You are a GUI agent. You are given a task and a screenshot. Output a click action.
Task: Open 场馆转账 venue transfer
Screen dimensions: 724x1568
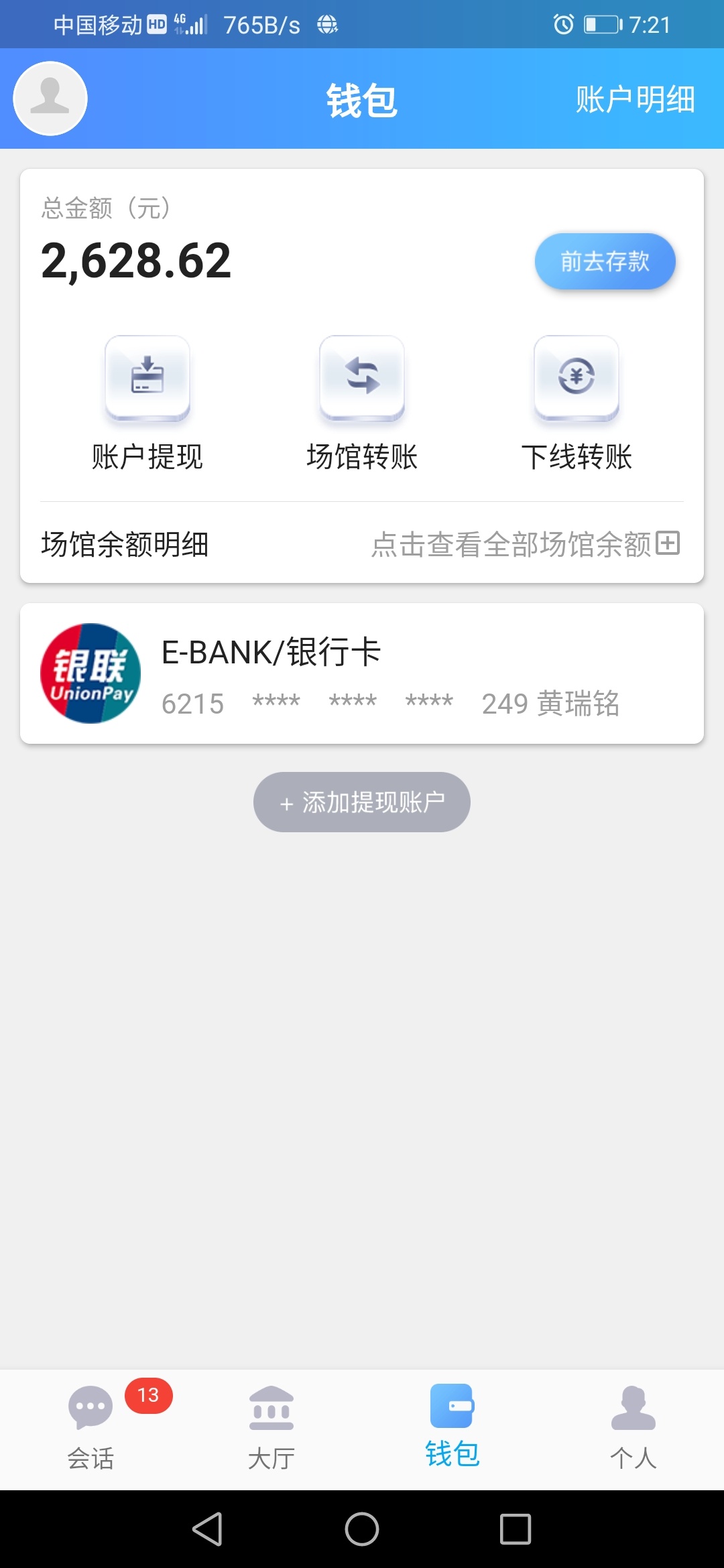click(362, 403)
